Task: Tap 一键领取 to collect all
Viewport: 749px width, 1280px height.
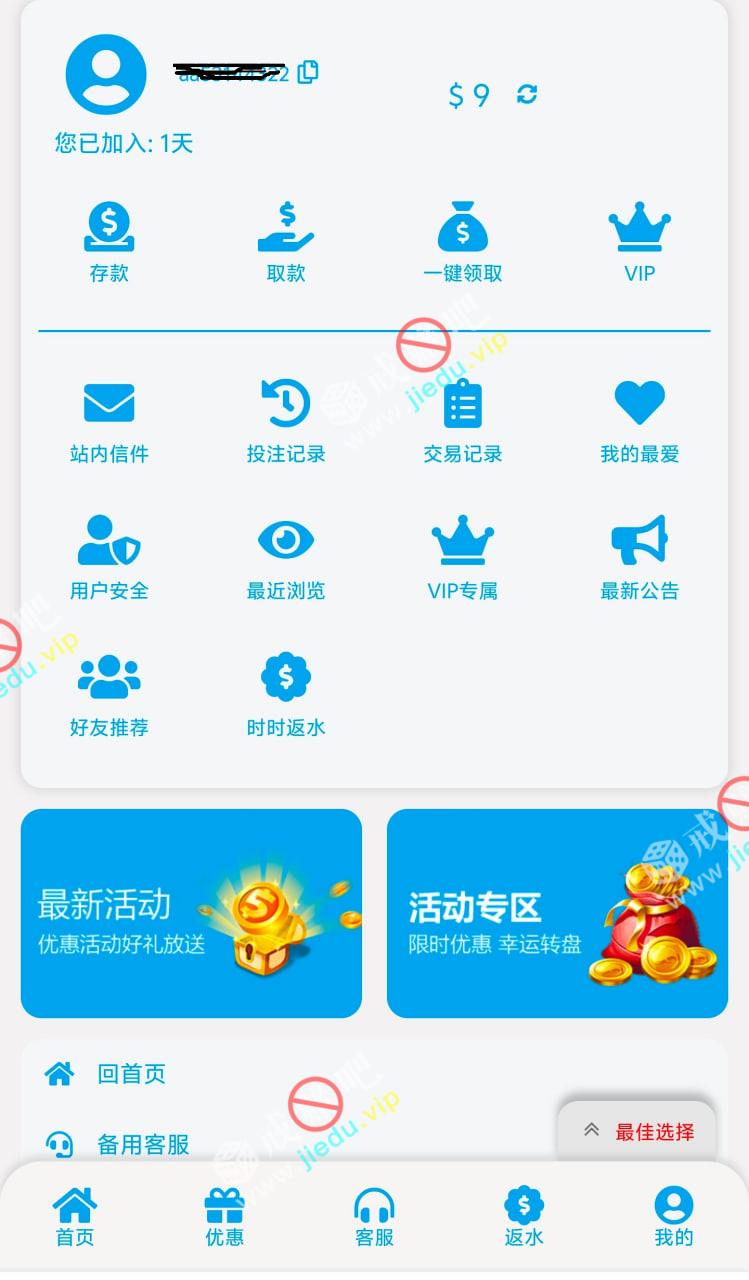Action: coord(463,242)
